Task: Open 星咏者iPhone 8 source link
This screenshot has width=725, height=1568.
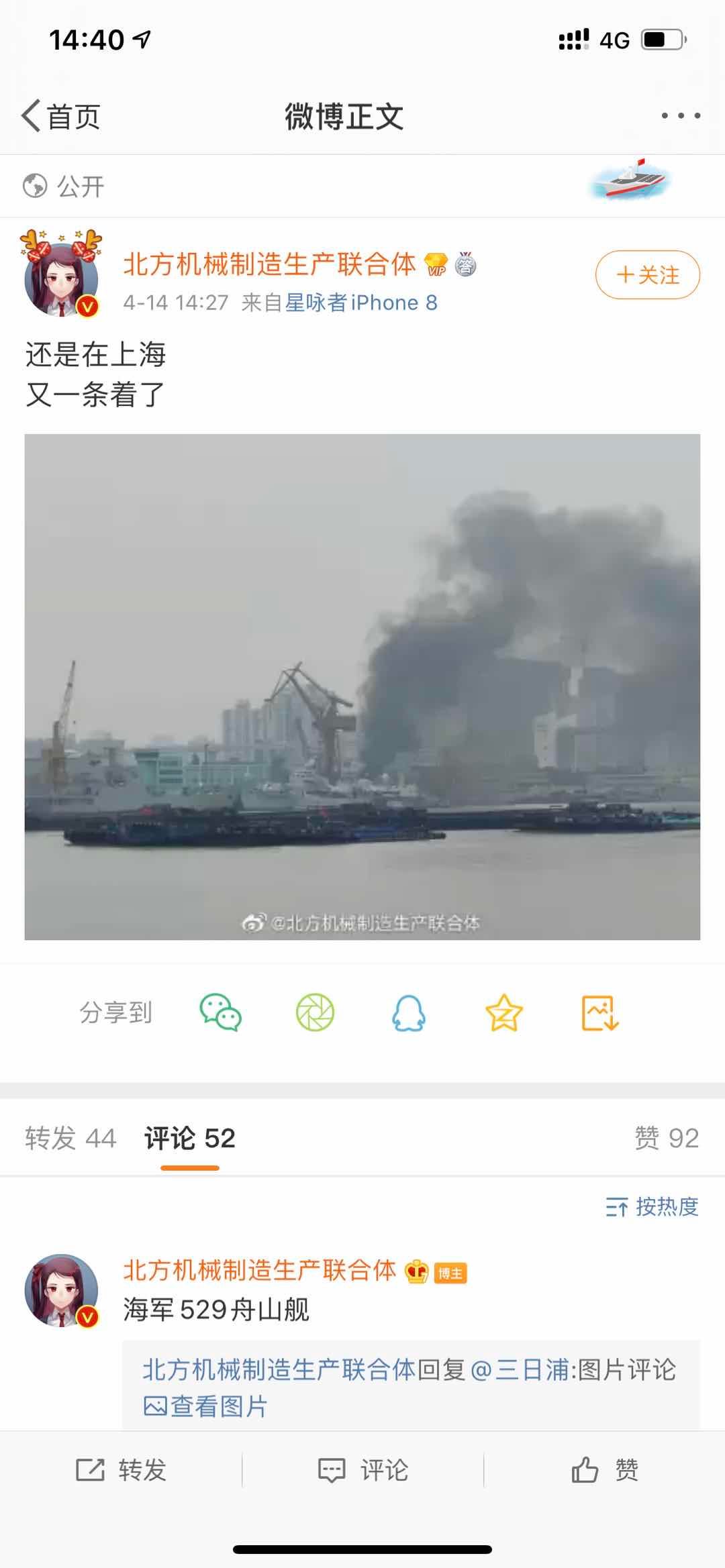Action: click(x=361, y=303)
